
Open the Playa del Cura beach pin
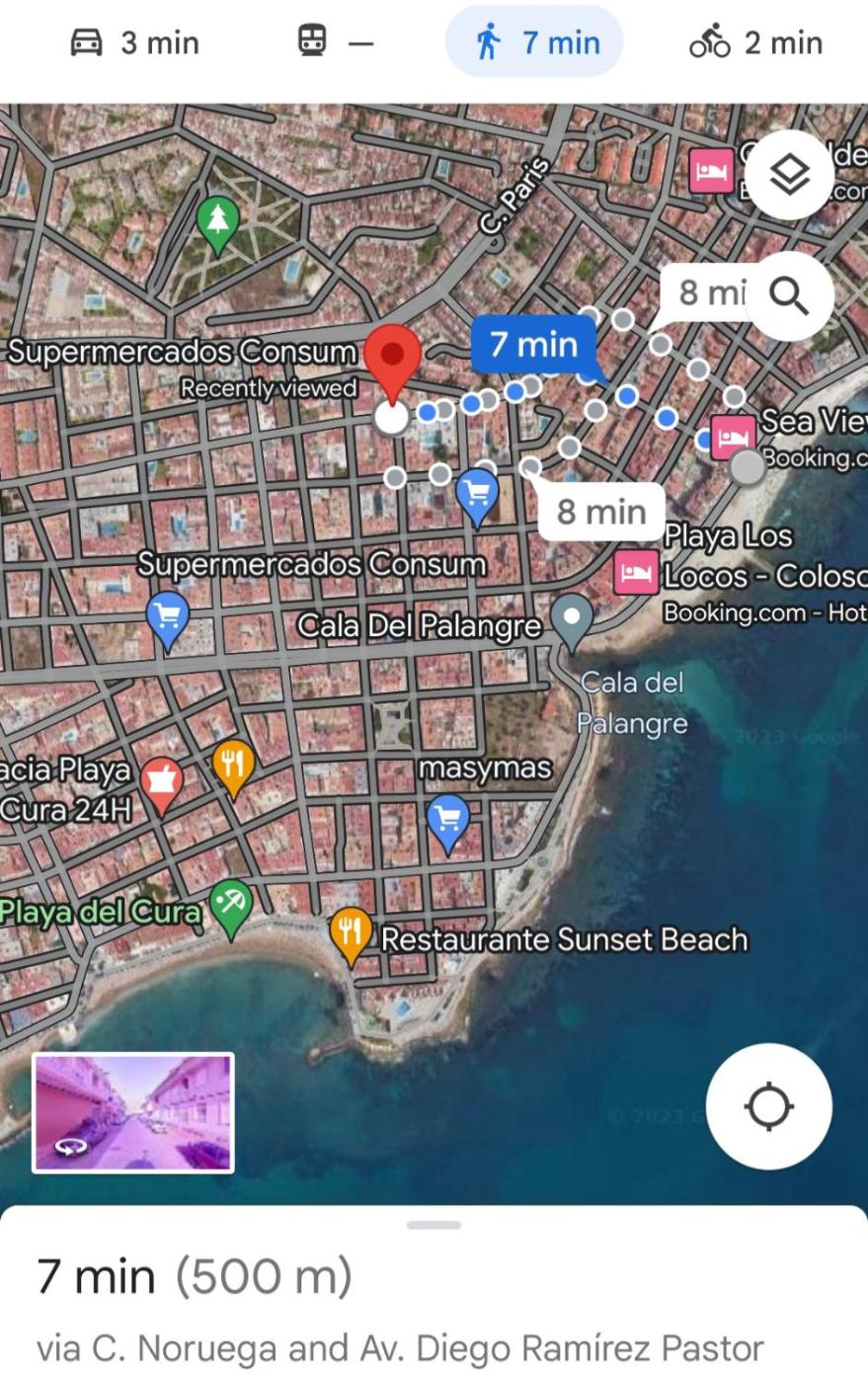[231, 904]
